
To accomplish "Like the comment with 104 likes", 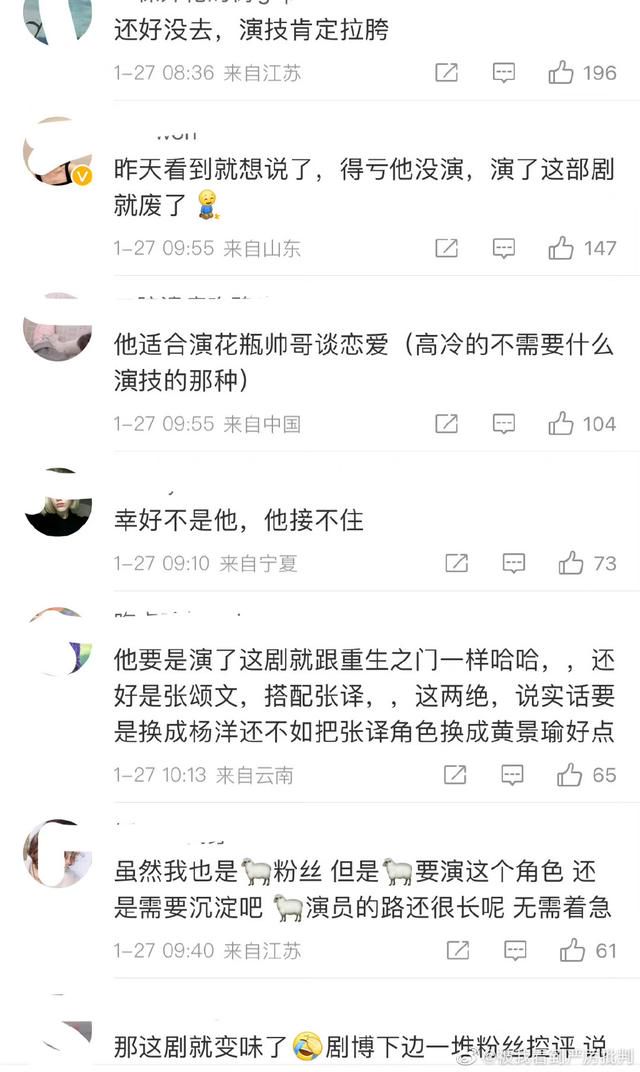I will click(561, 423).
